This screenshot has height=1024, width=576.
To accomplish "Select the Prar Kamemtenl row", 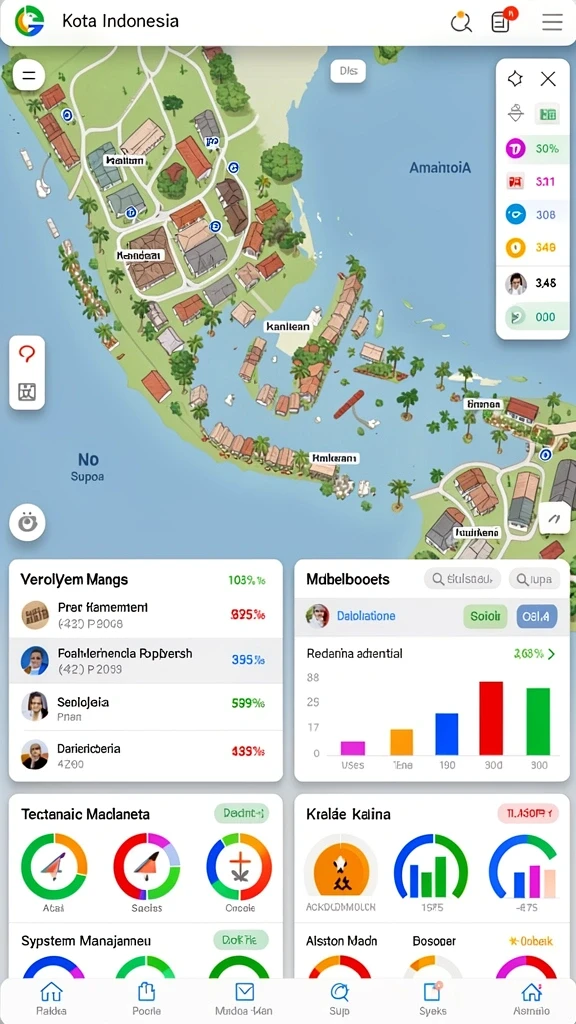I will coord(146,615).
